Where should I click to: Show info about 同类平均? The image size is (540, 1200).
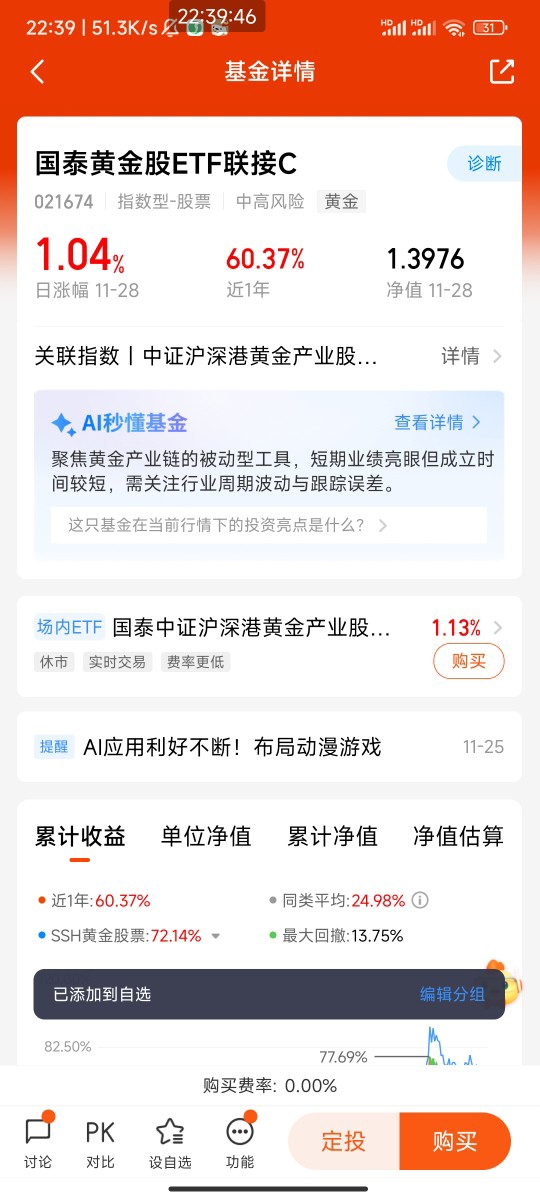point(420,900)
